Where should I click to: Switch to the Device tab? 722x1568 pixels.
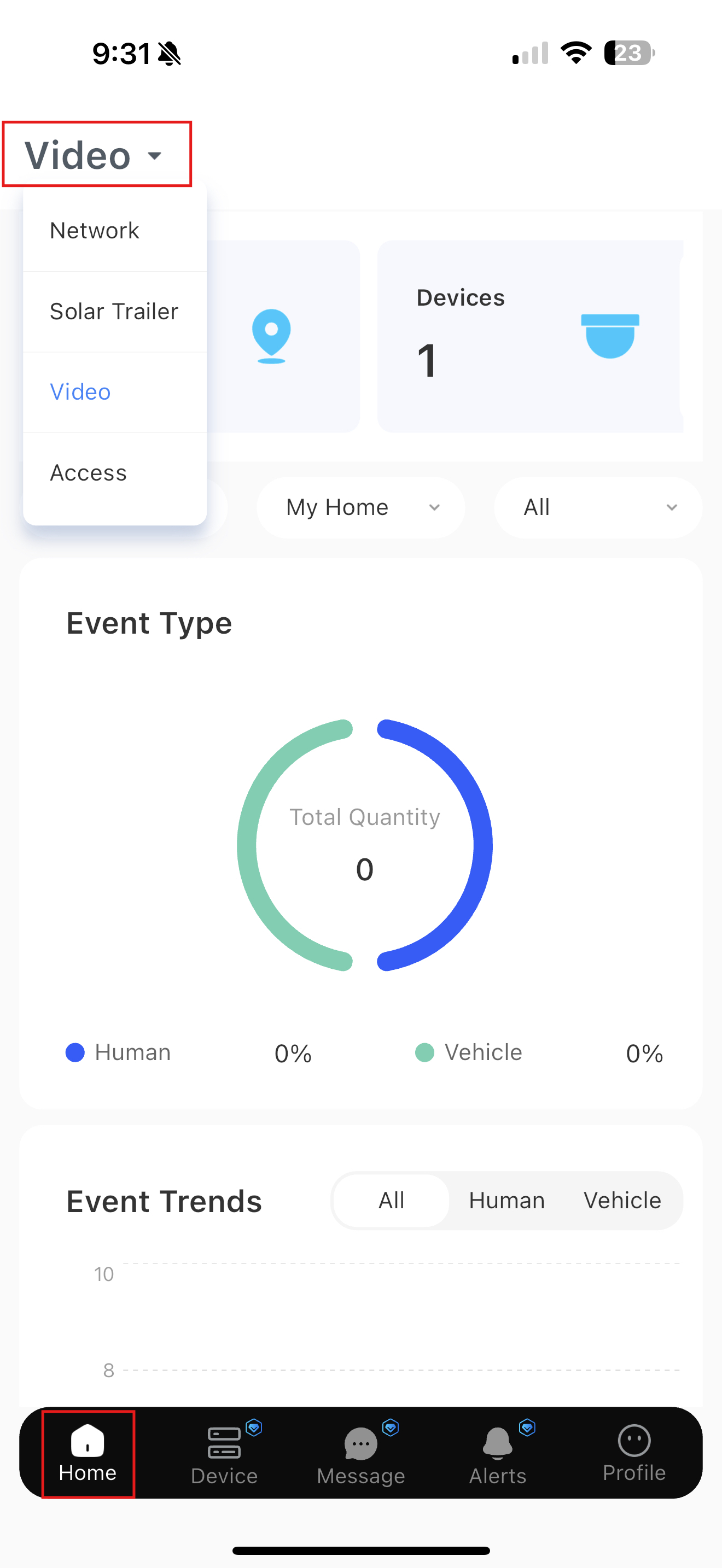pyautogui.click(x=224, y=1455)
